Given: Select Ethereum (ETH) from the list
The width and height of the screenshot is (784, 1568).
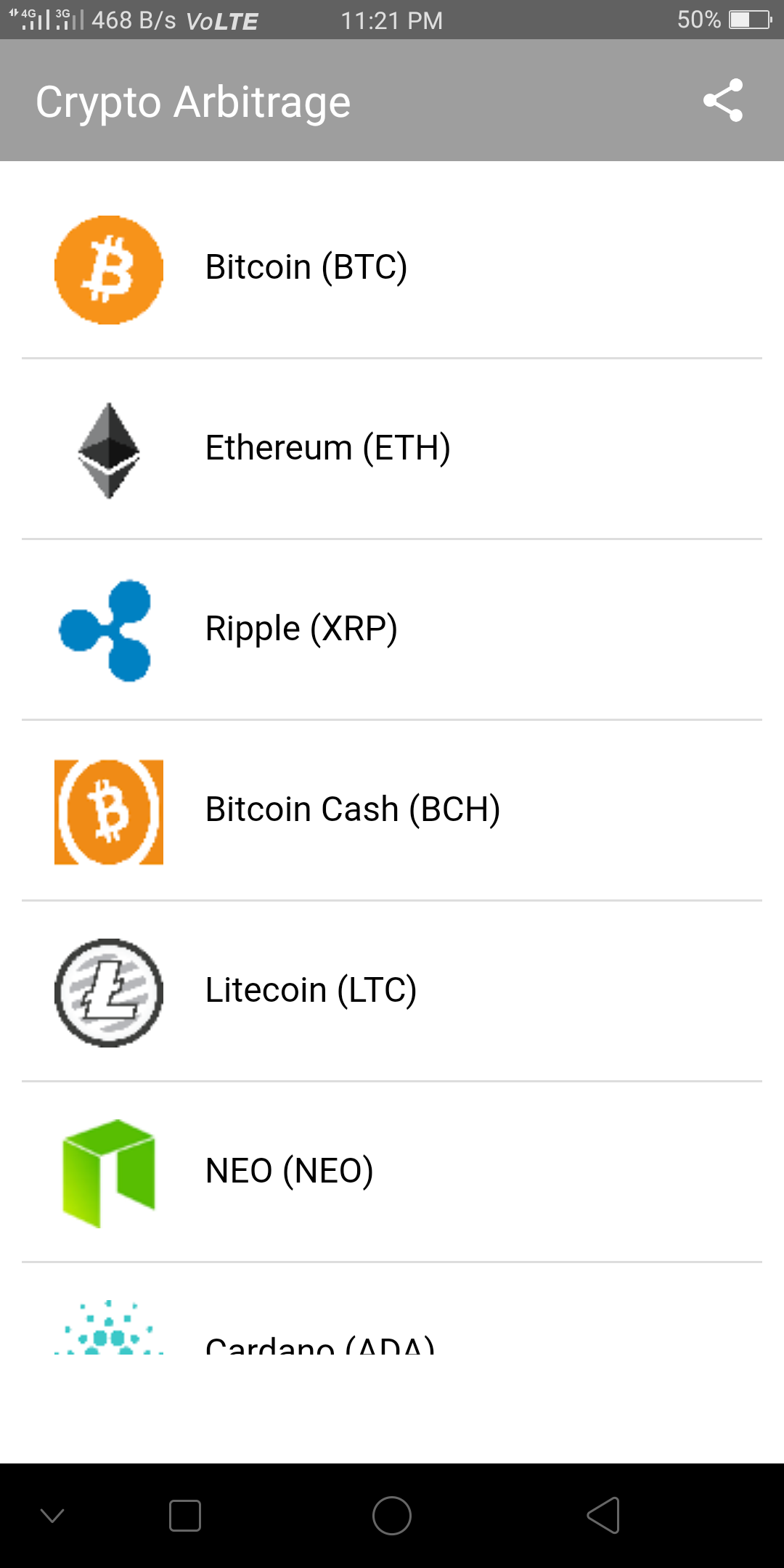Looking at the screenshot, I should click(x=392, y=449).
